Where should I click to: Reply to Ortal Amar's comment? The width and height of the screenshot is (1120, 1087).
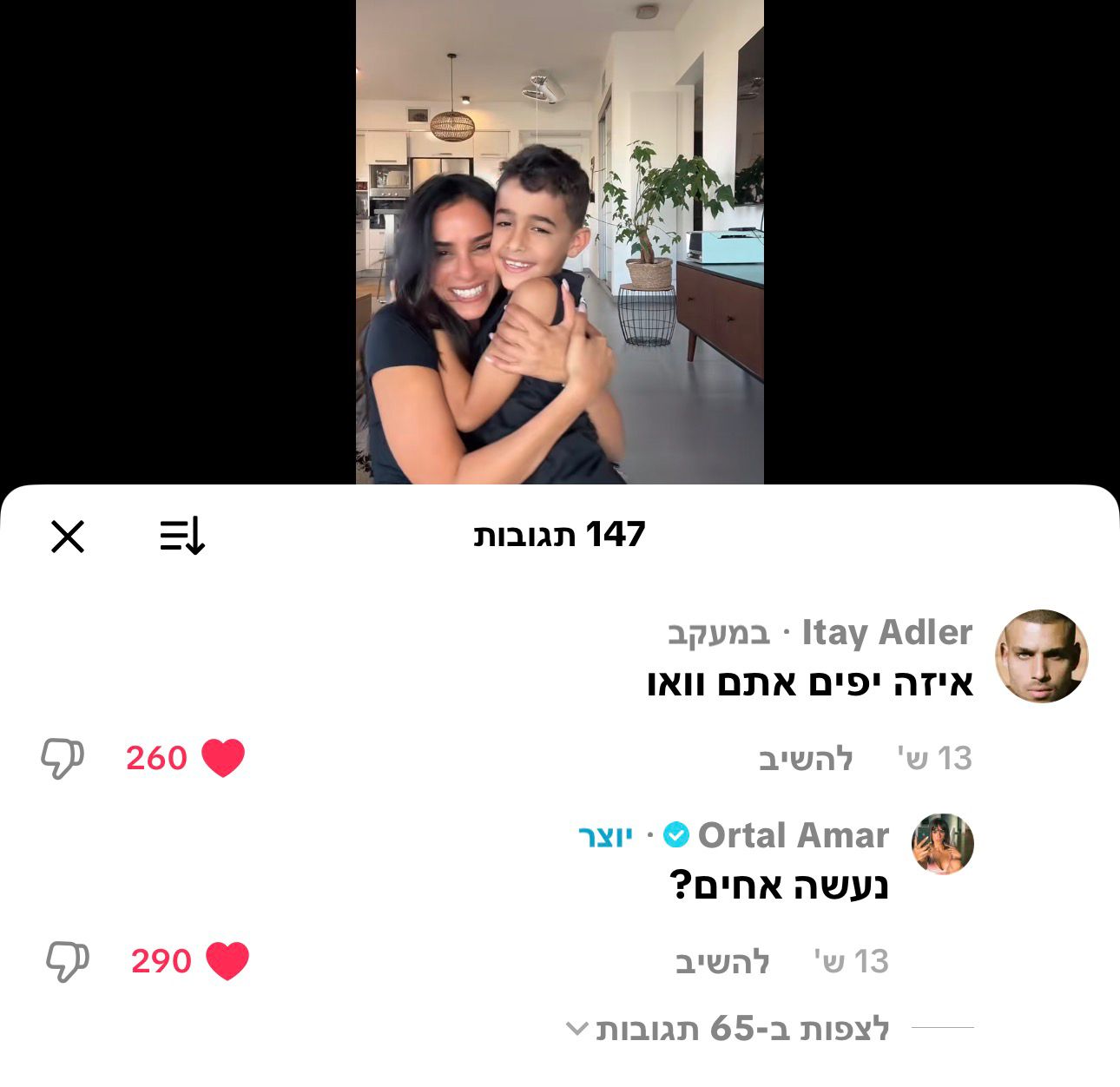tap(722, 962)
